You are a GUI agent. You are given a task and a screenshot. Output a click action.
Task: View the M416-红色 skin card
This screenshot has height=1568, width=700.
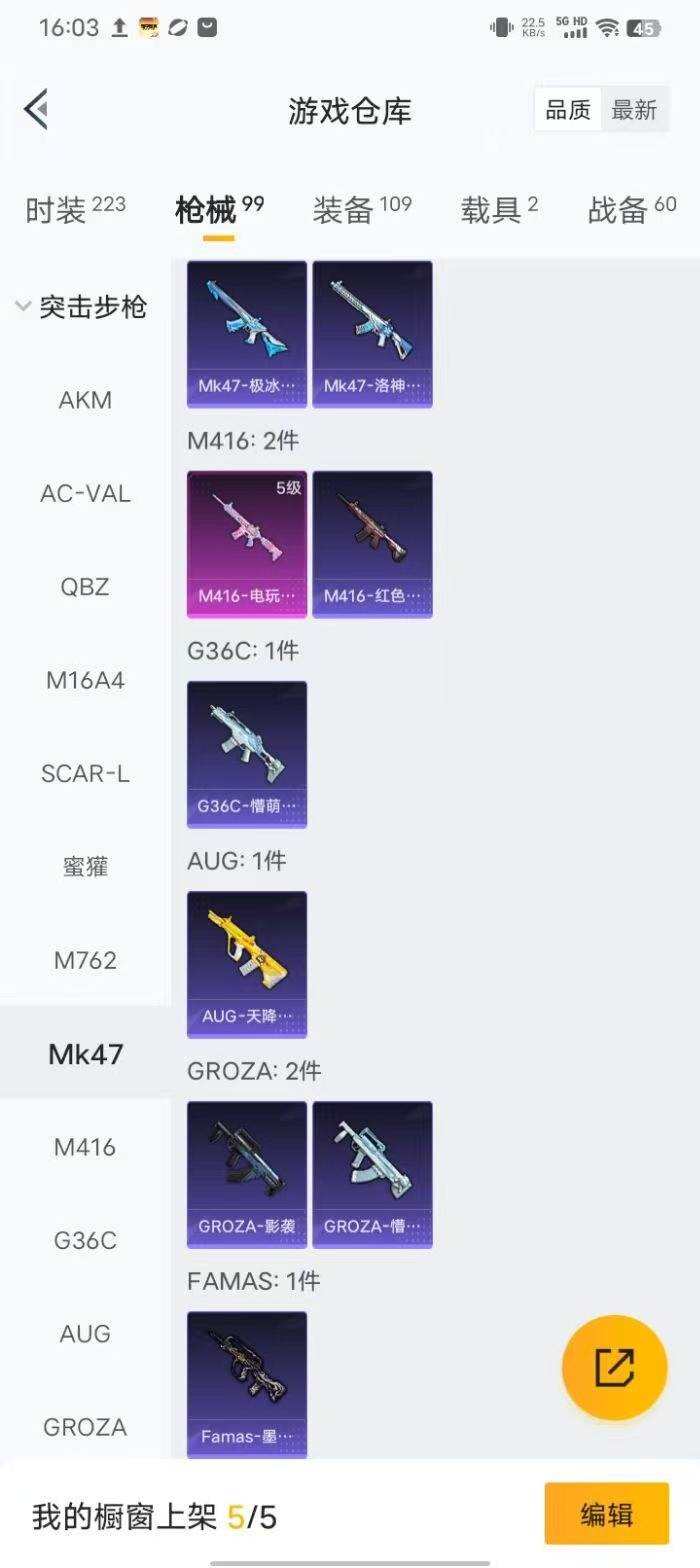[x=372, y=544]
